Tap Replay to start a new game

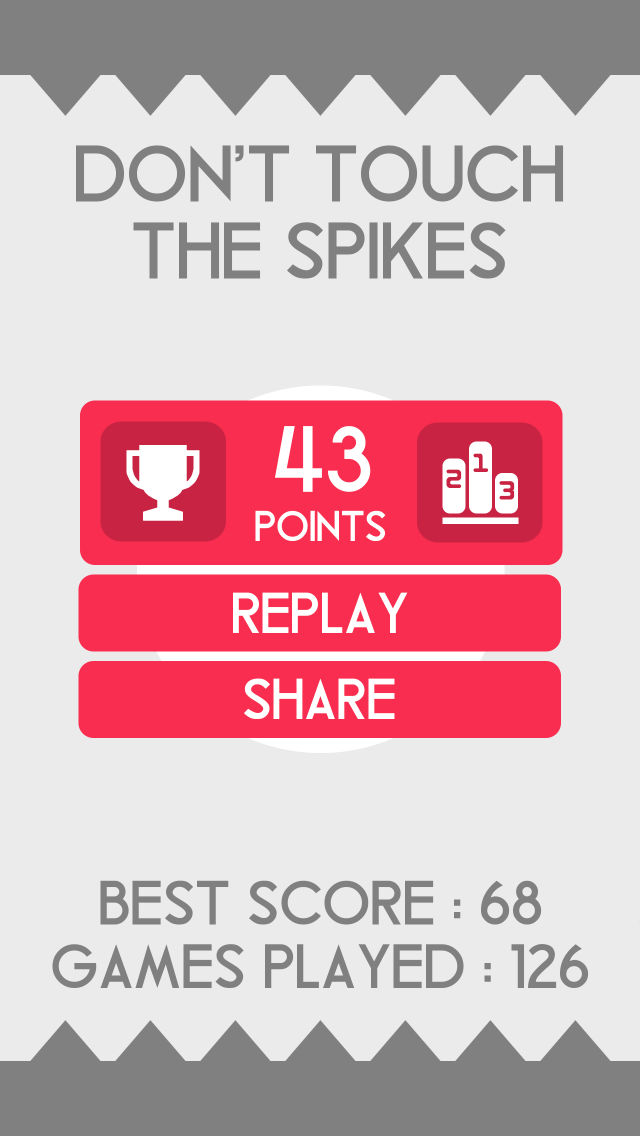tap(320, 613)
